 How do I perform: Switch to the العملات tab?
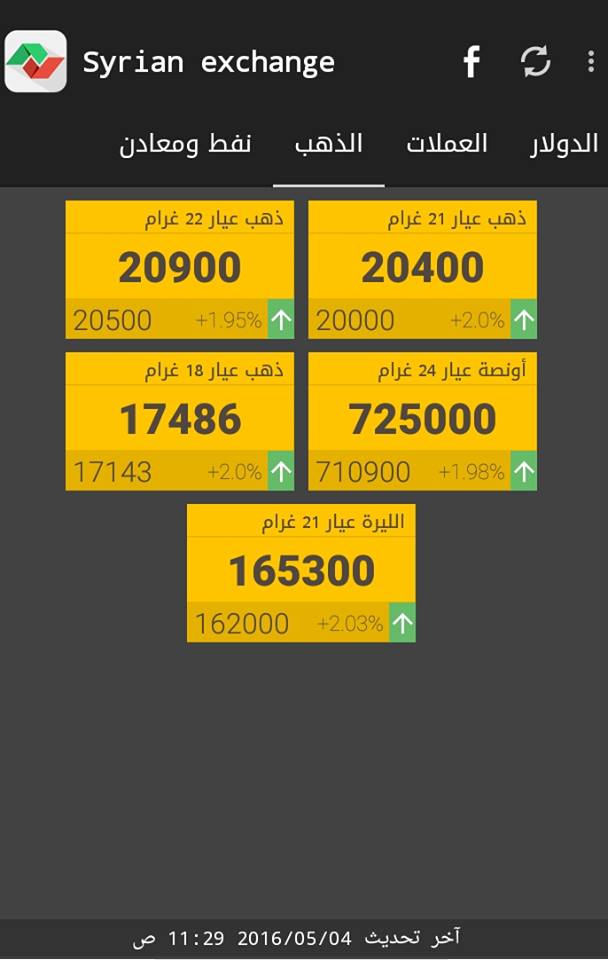(447, 144)
